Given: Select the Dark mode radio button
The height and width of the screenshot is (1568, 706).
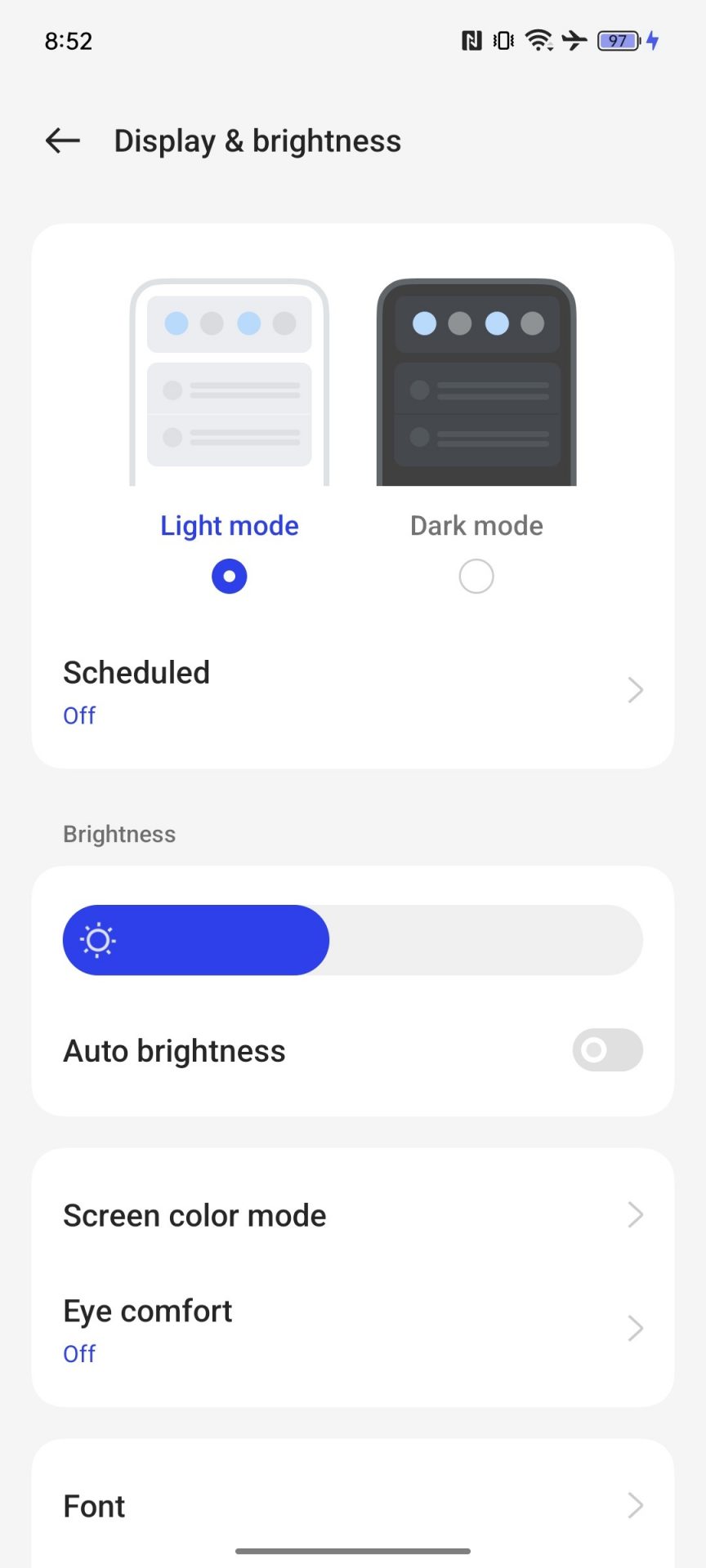Looking at the screenshot, I should (476, 577).
